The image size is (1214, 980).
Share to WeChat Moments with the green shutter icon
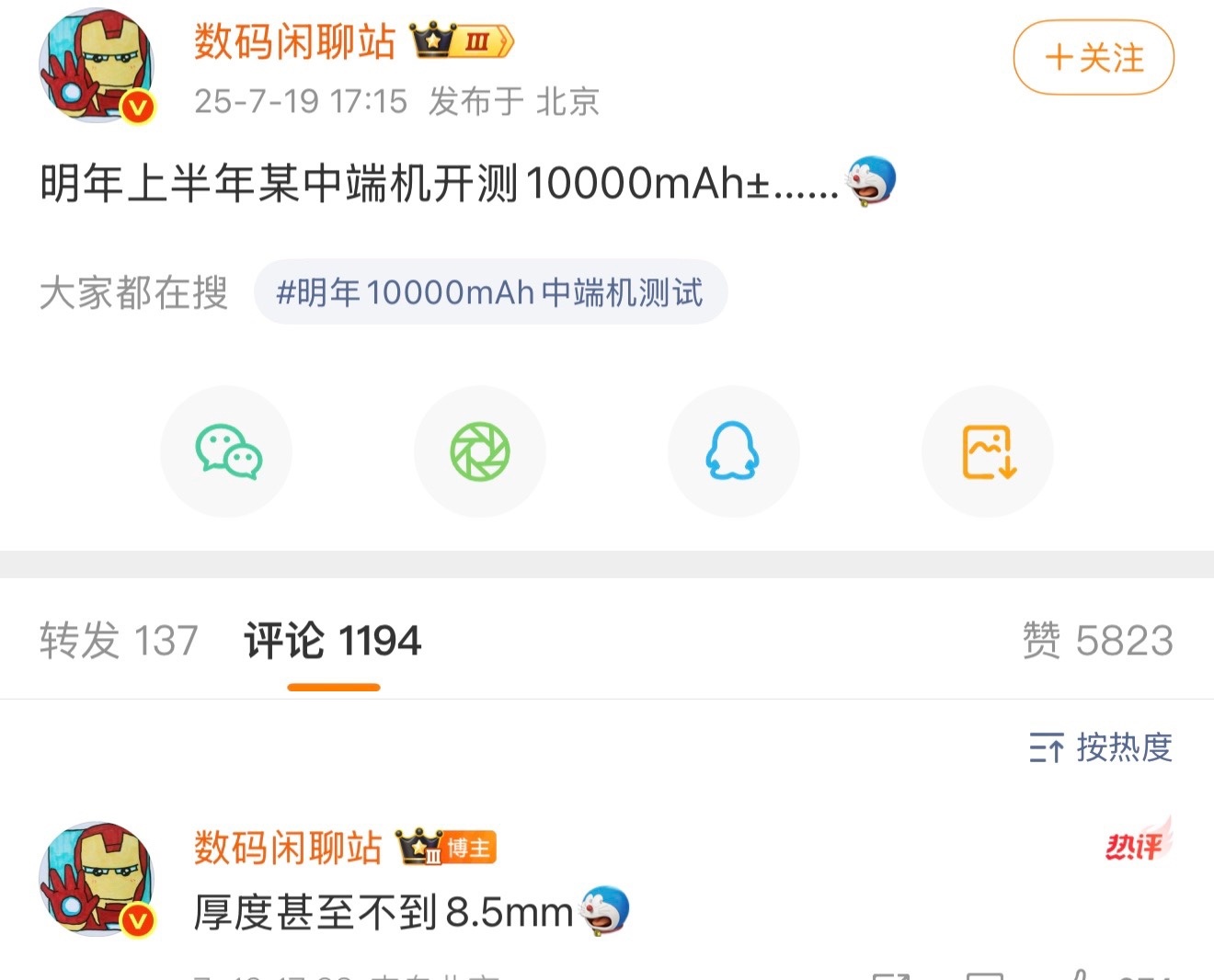coord(479,451)
